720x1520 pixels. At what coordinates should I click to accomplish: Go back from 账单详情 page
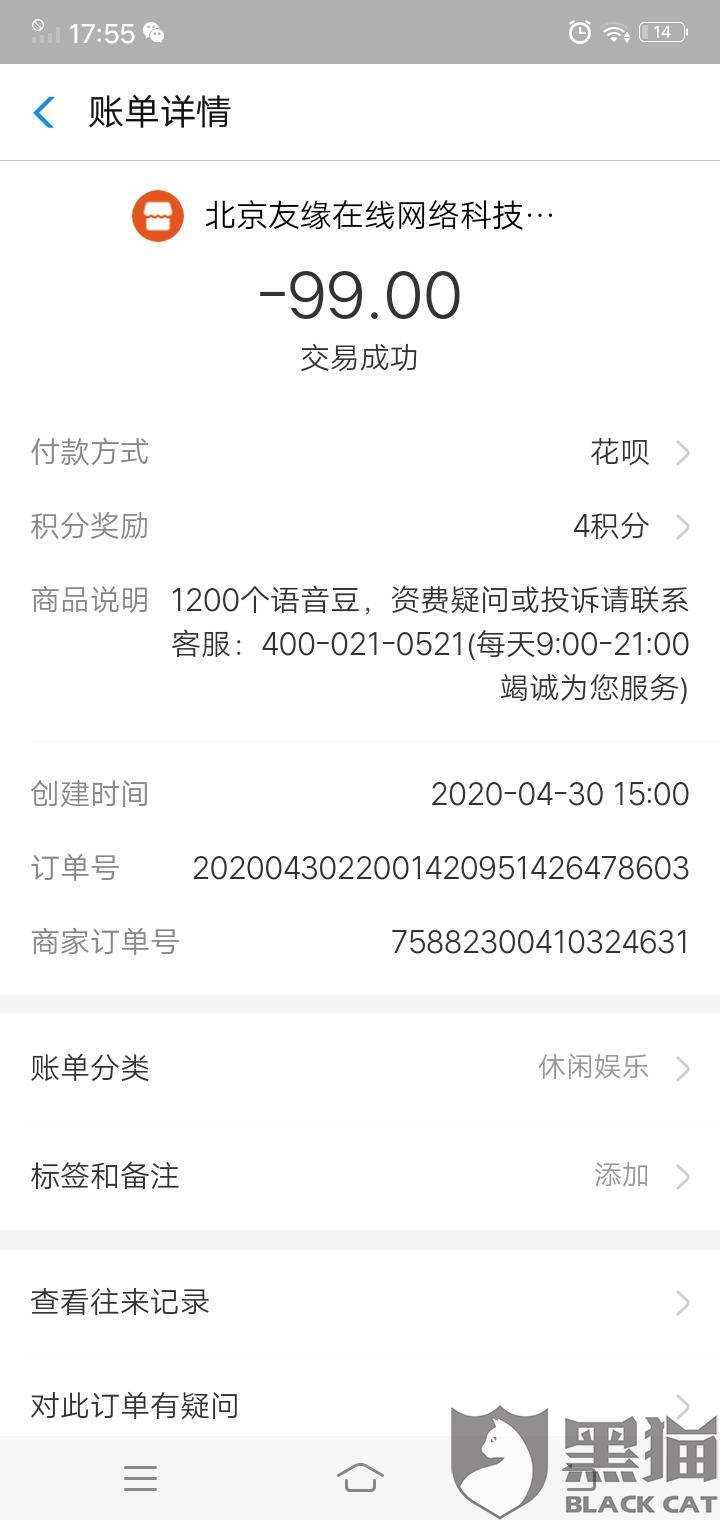point(43,112)
